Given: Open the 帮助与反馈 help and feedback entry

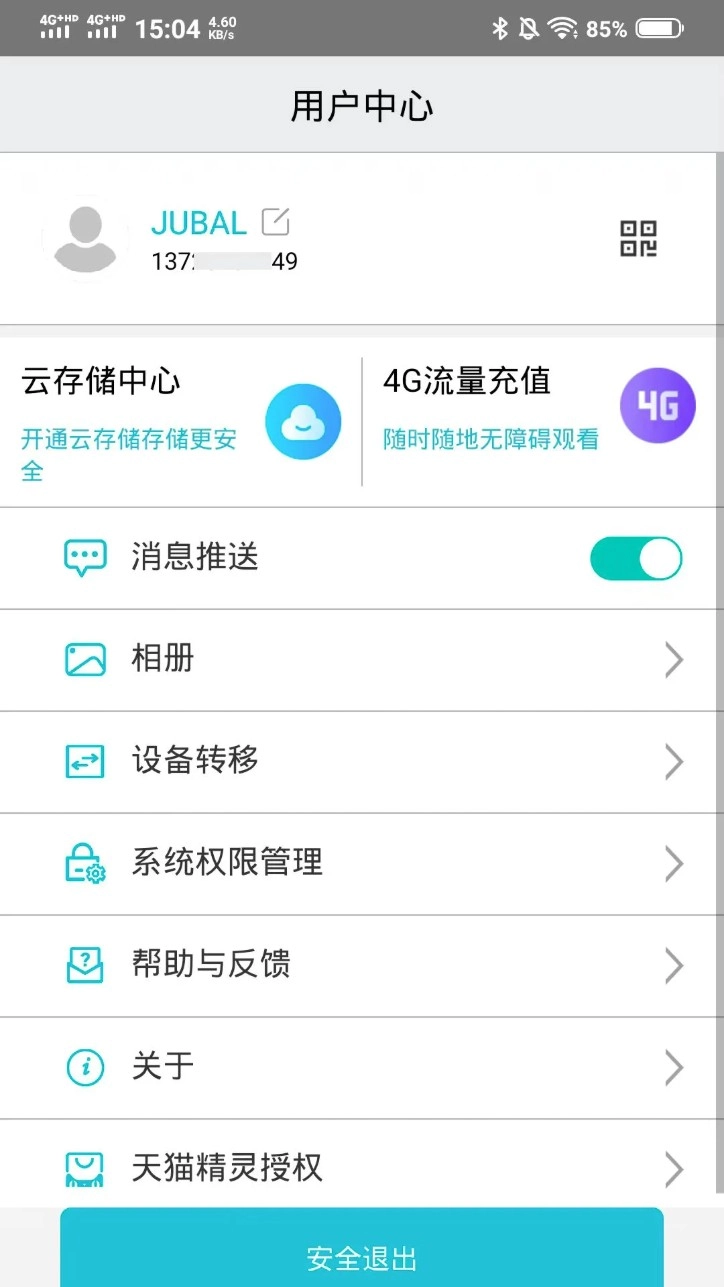Looking at the screenshot, I should click(x=674, y=965).
